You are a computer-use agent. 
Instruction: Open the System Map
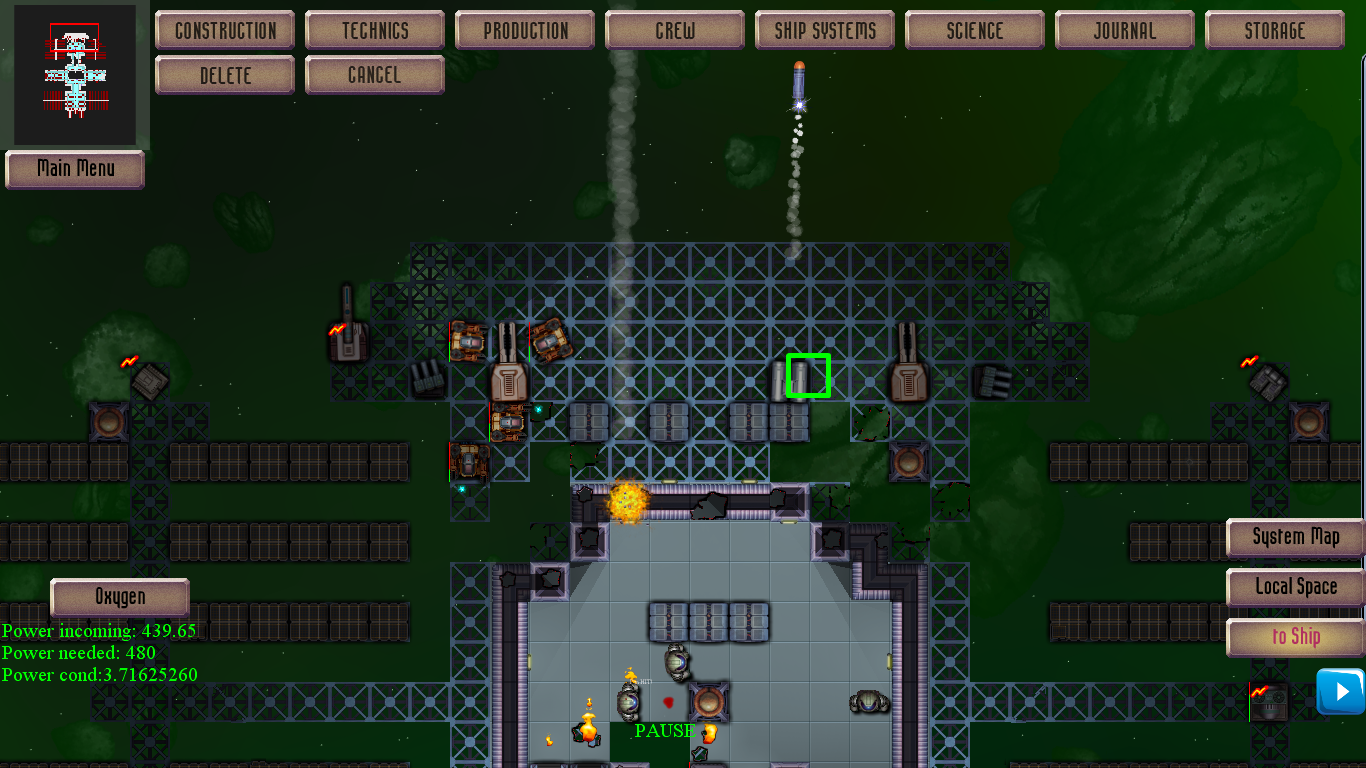pos(1295,537)
